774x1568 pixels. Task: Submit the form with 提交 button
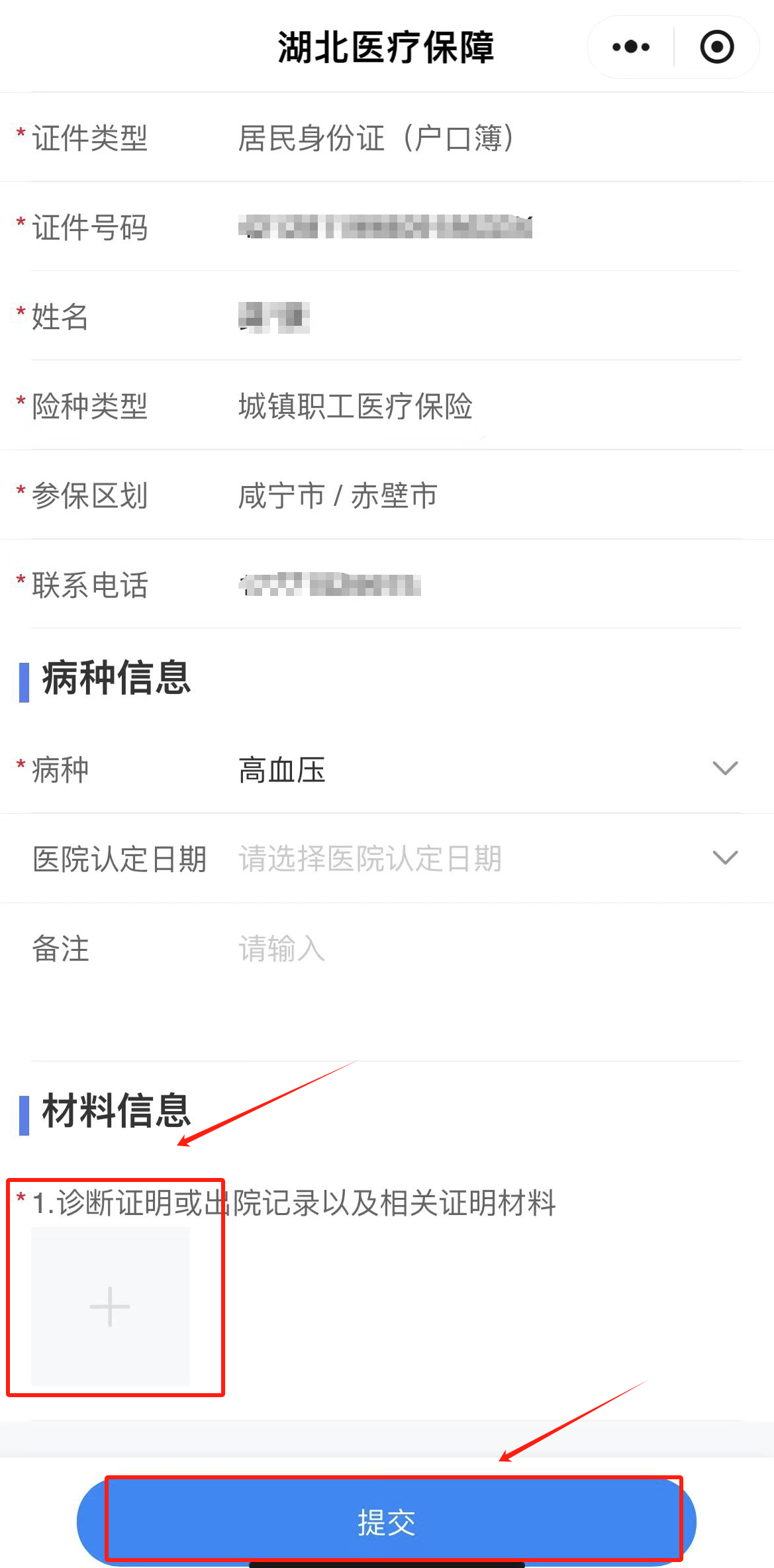pyautogui.click(x=387, y=1522)
